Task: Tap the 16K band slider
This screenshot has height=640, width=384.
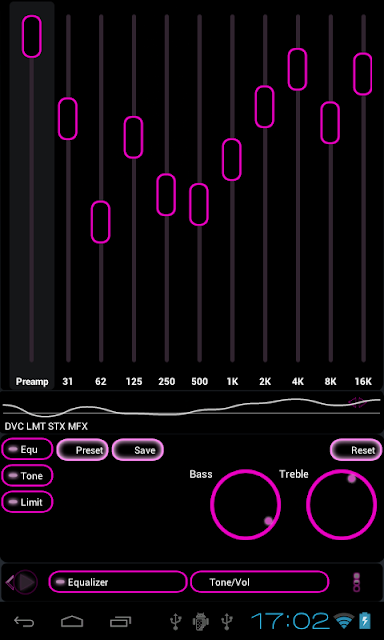Action: (x=363, y=74)
